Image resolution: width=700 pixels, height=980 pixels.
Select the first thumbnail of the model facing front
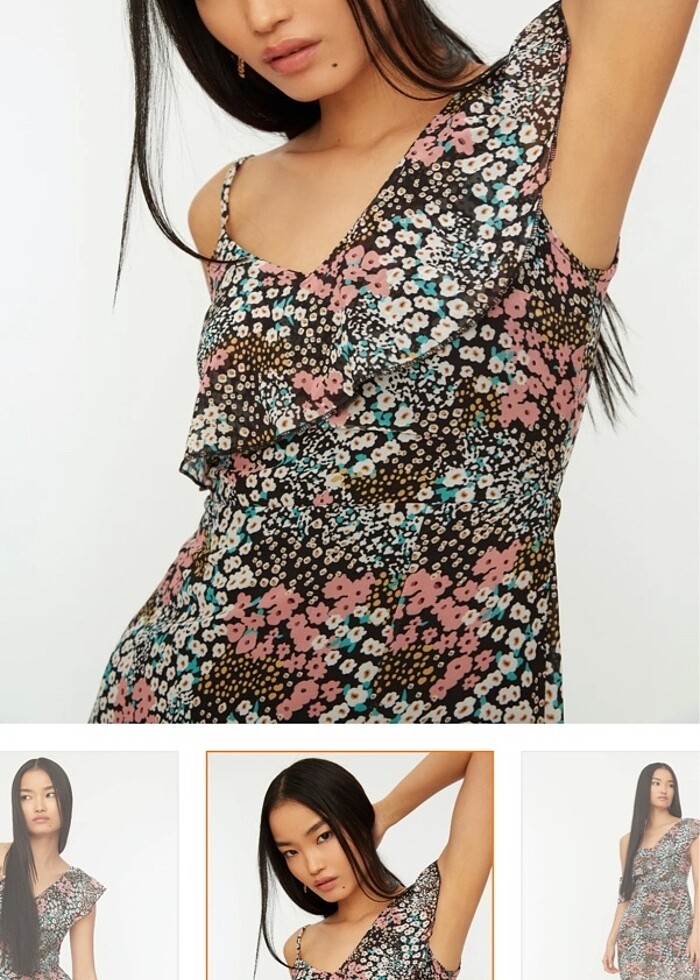click(x=88, y=865)
